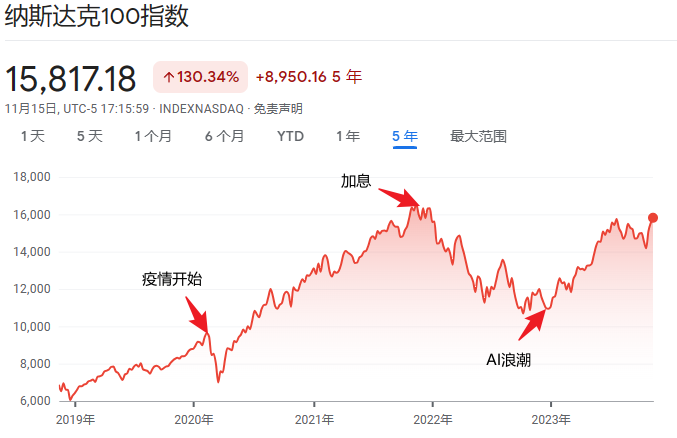The height and width of the screenshot is (438, 677).
Task: Select the YTD tab
Action: pos(290,136)
